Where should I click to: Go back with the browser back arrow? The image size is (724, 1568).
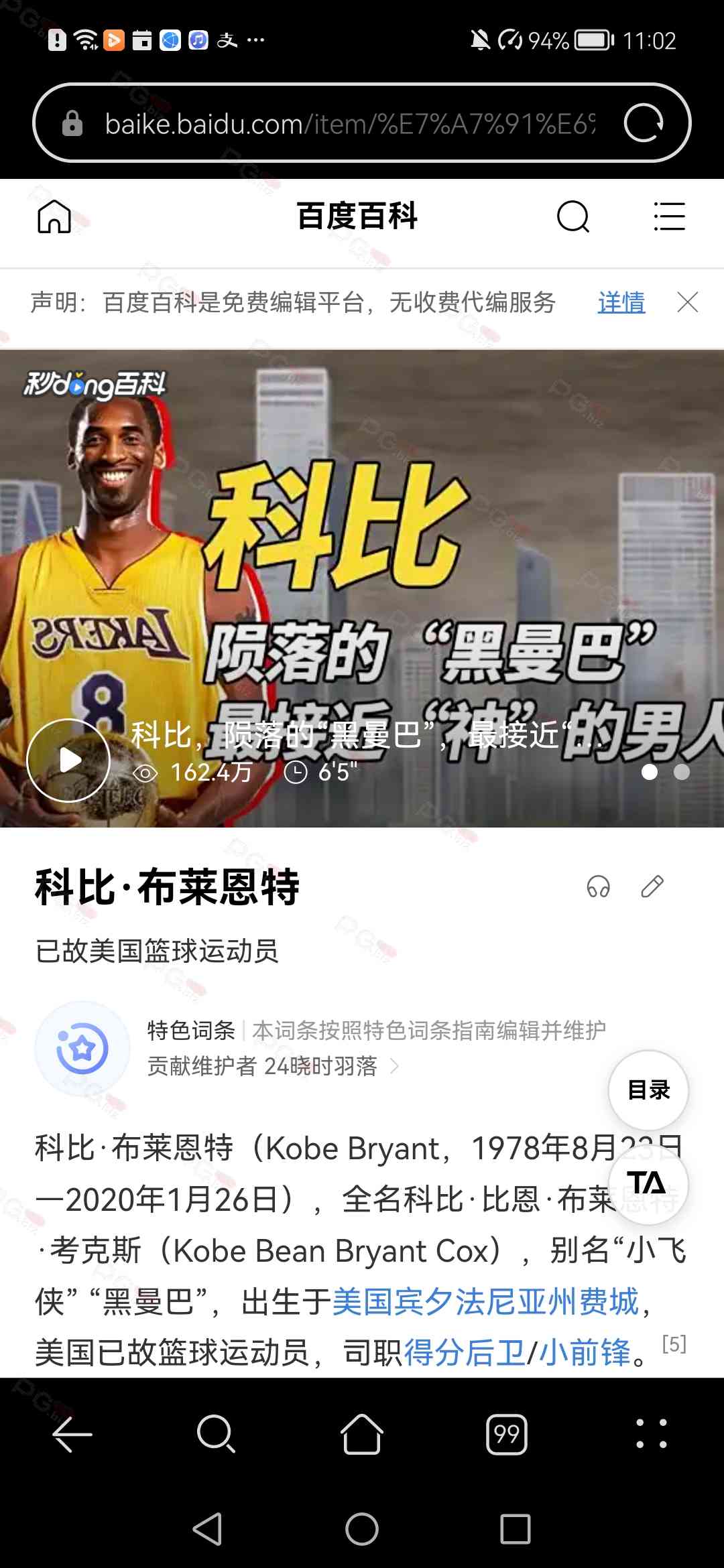coord(72,1435)
